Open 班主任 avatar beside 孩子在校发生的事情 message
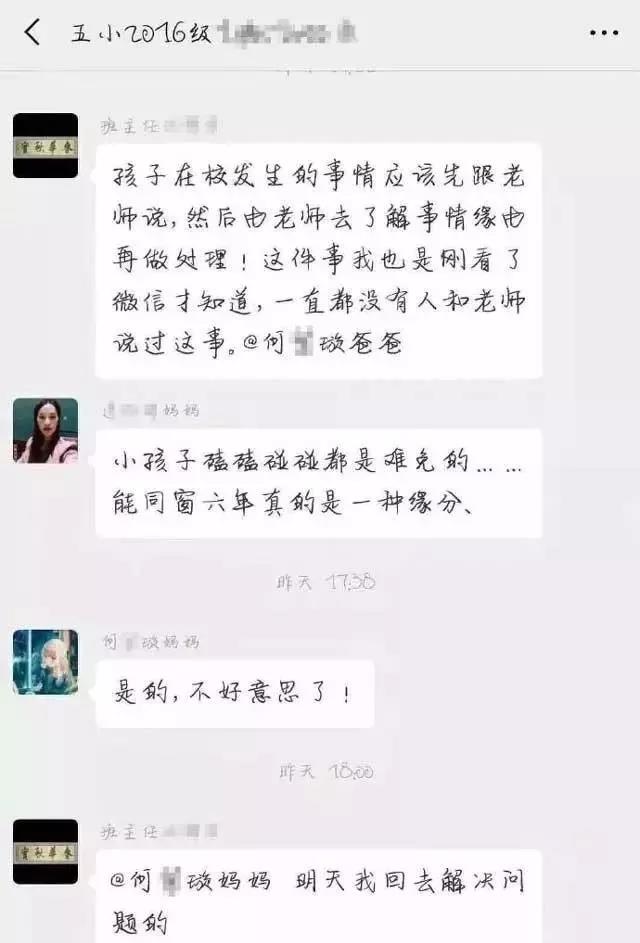The height and width of the screenshot is (943, 640). [x=45, y=146]
